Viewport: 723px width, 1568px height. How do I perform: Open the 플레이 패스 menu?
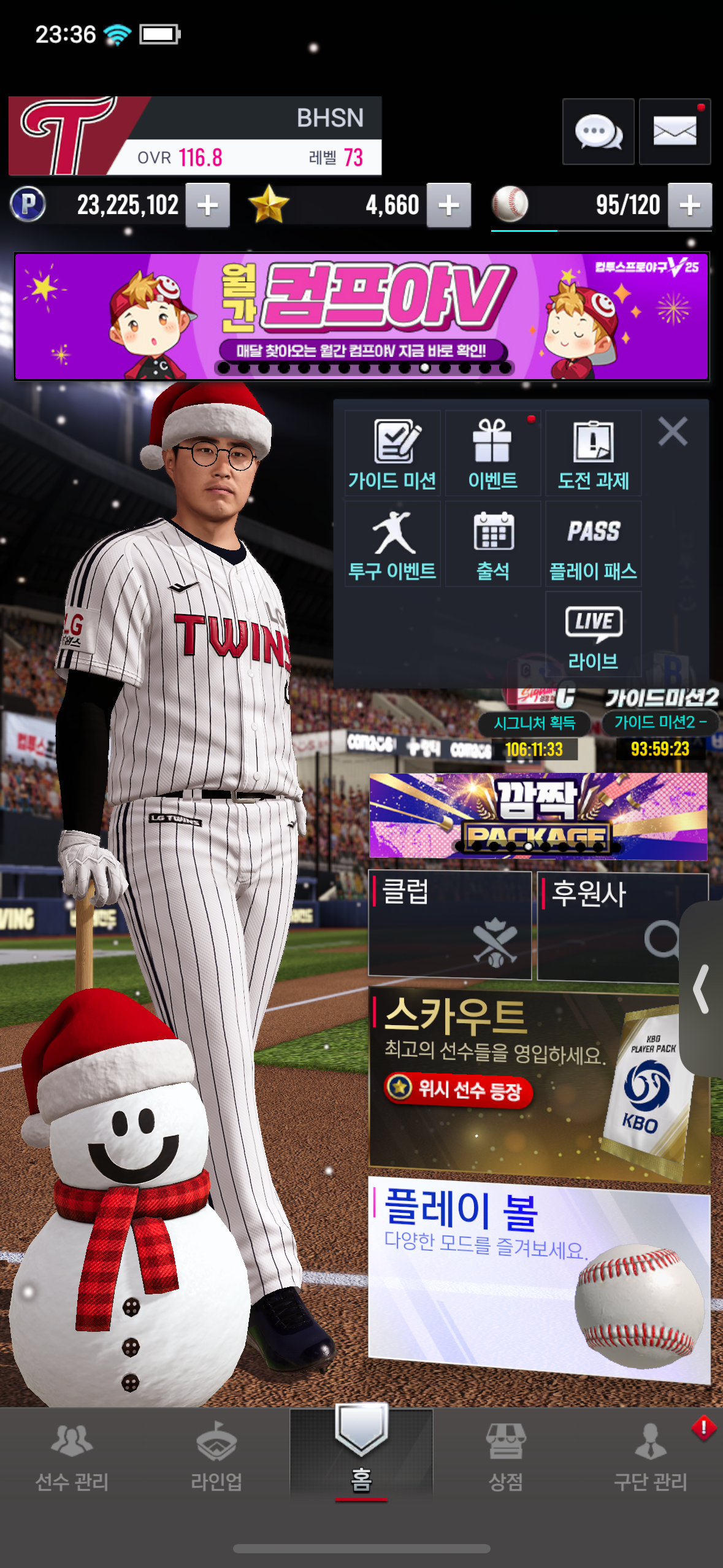click(x=593, y=544)
